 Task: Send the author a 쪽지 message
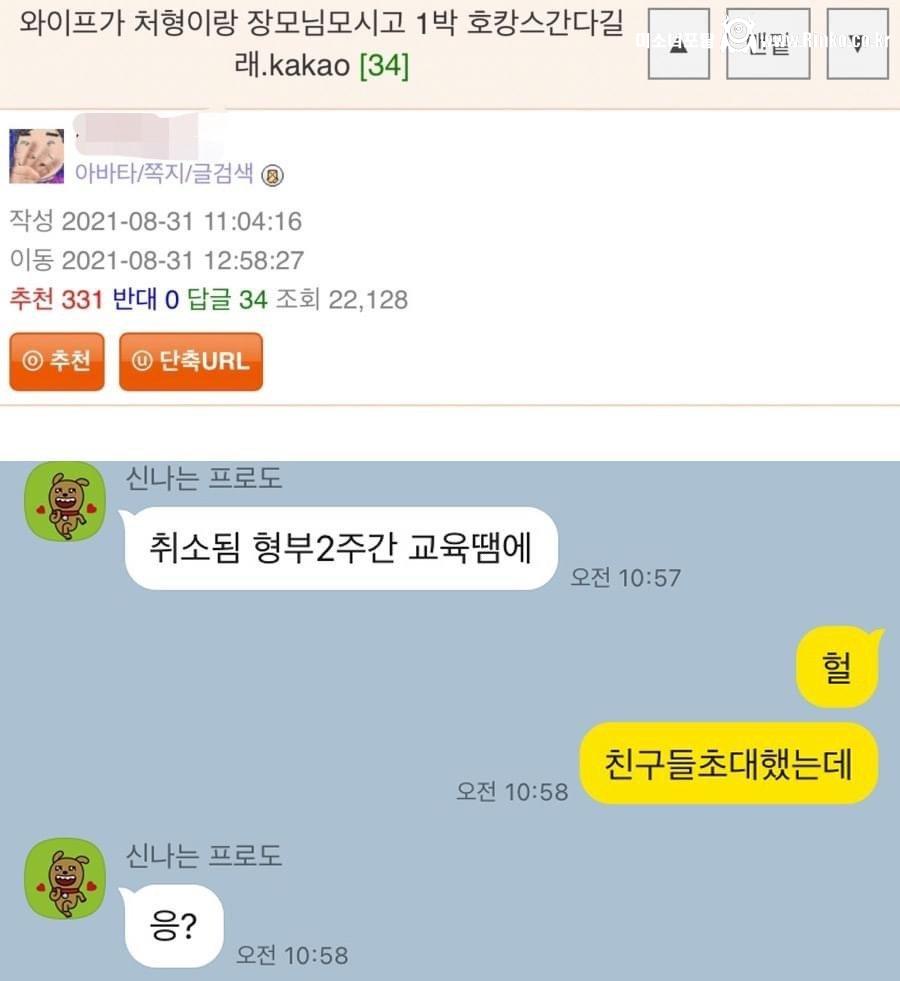coord(160,172)
